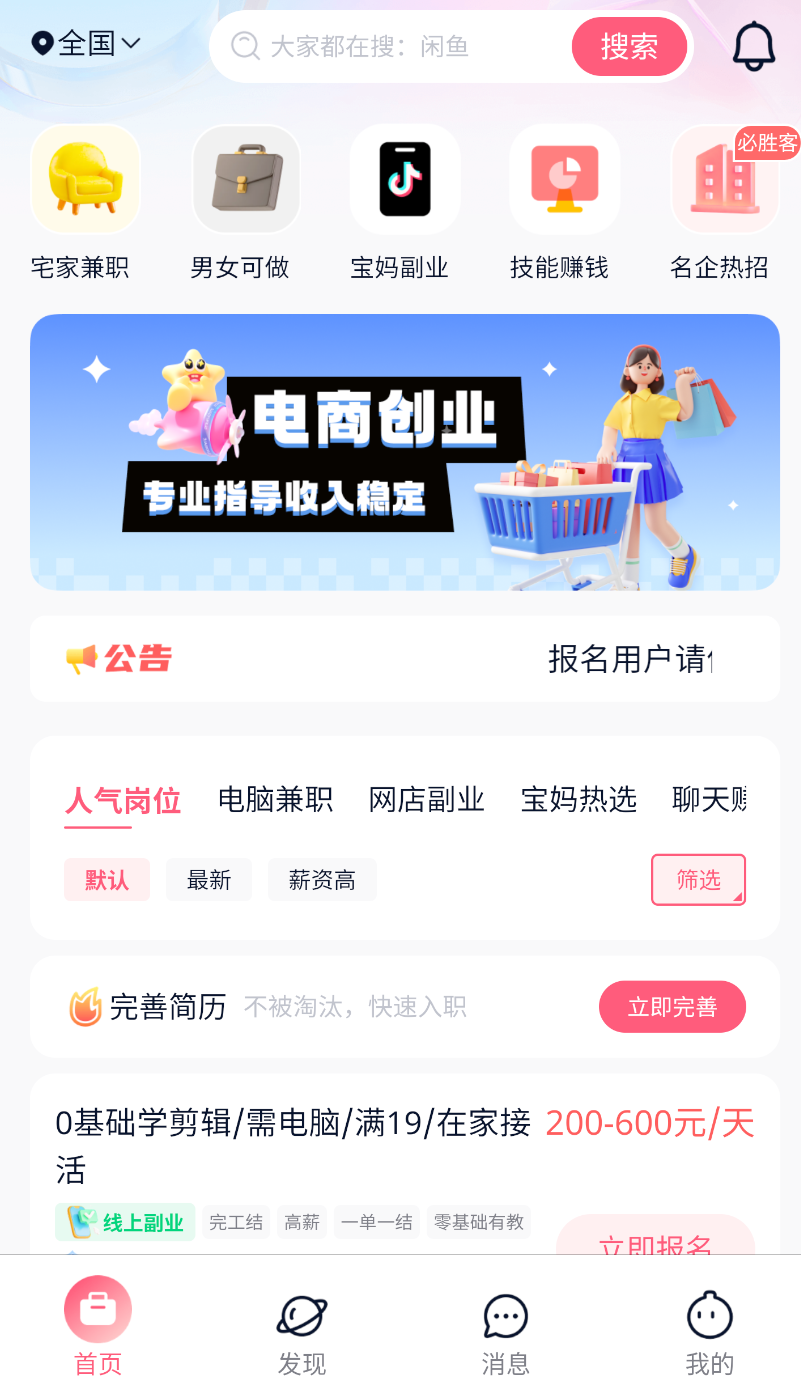This screenshot has width=801, height=1388.
Task: Expand the magnifier in the search bar
Action: [244, 45]
